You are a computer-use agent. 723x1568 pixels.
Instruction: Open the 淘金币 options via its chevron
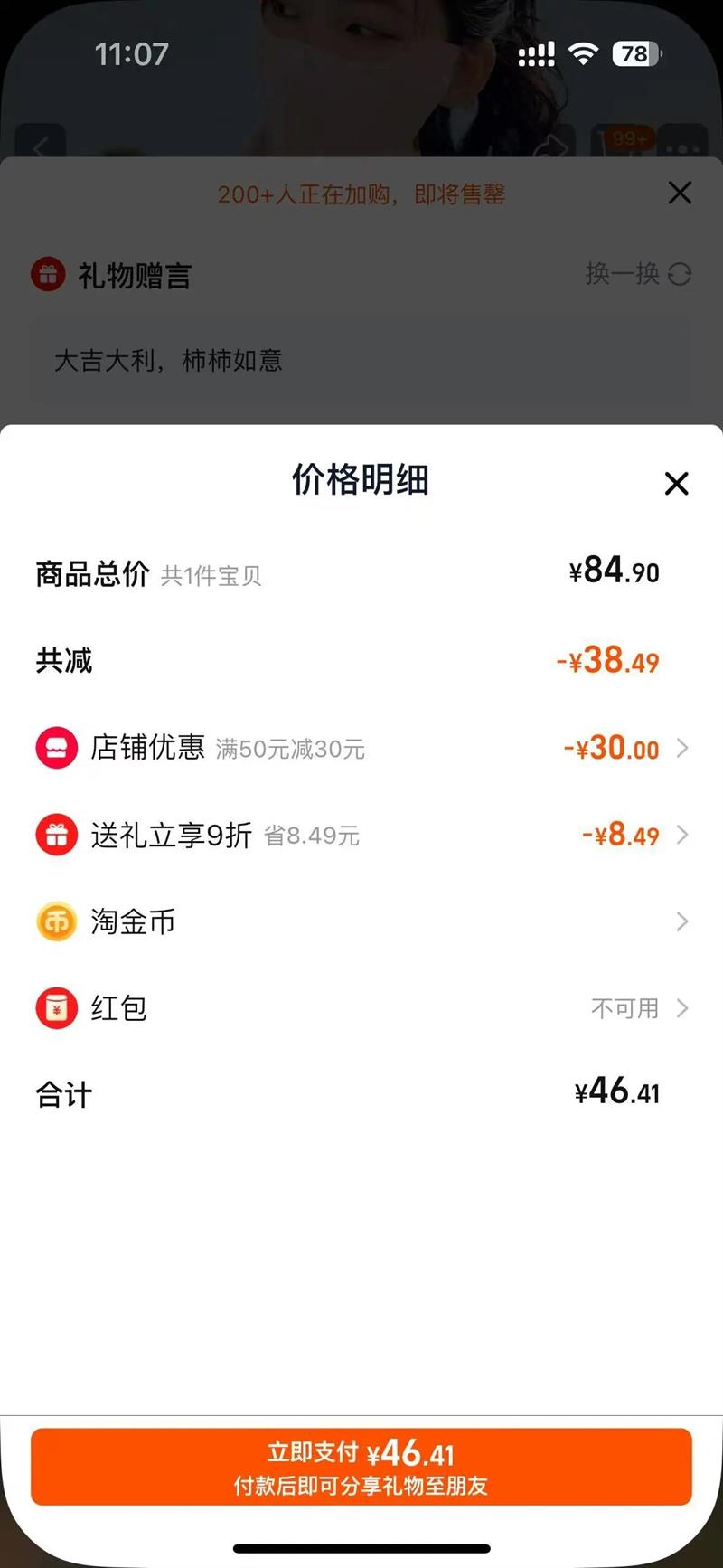click(682, 921)
